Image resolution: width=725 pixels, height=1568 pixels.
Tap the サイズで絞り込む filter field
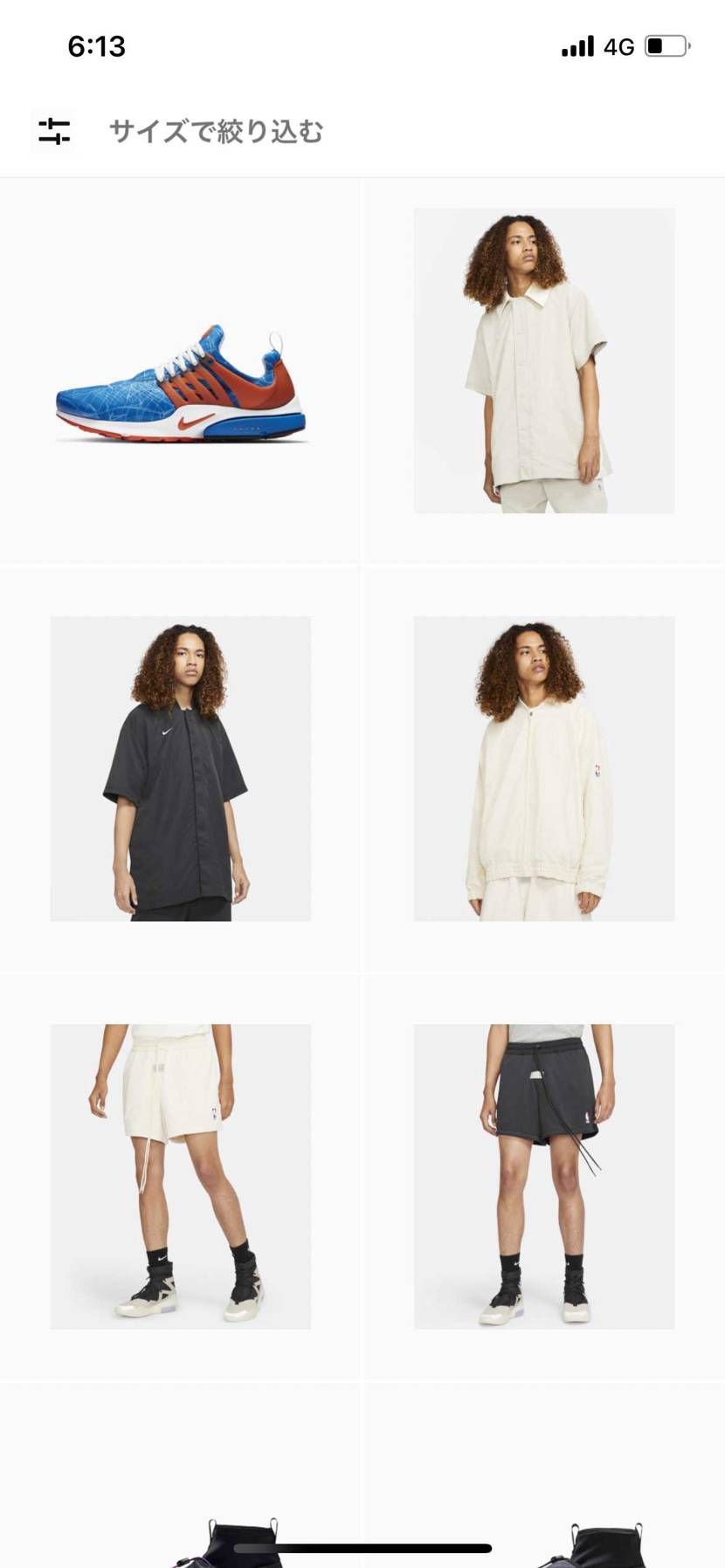216,132
